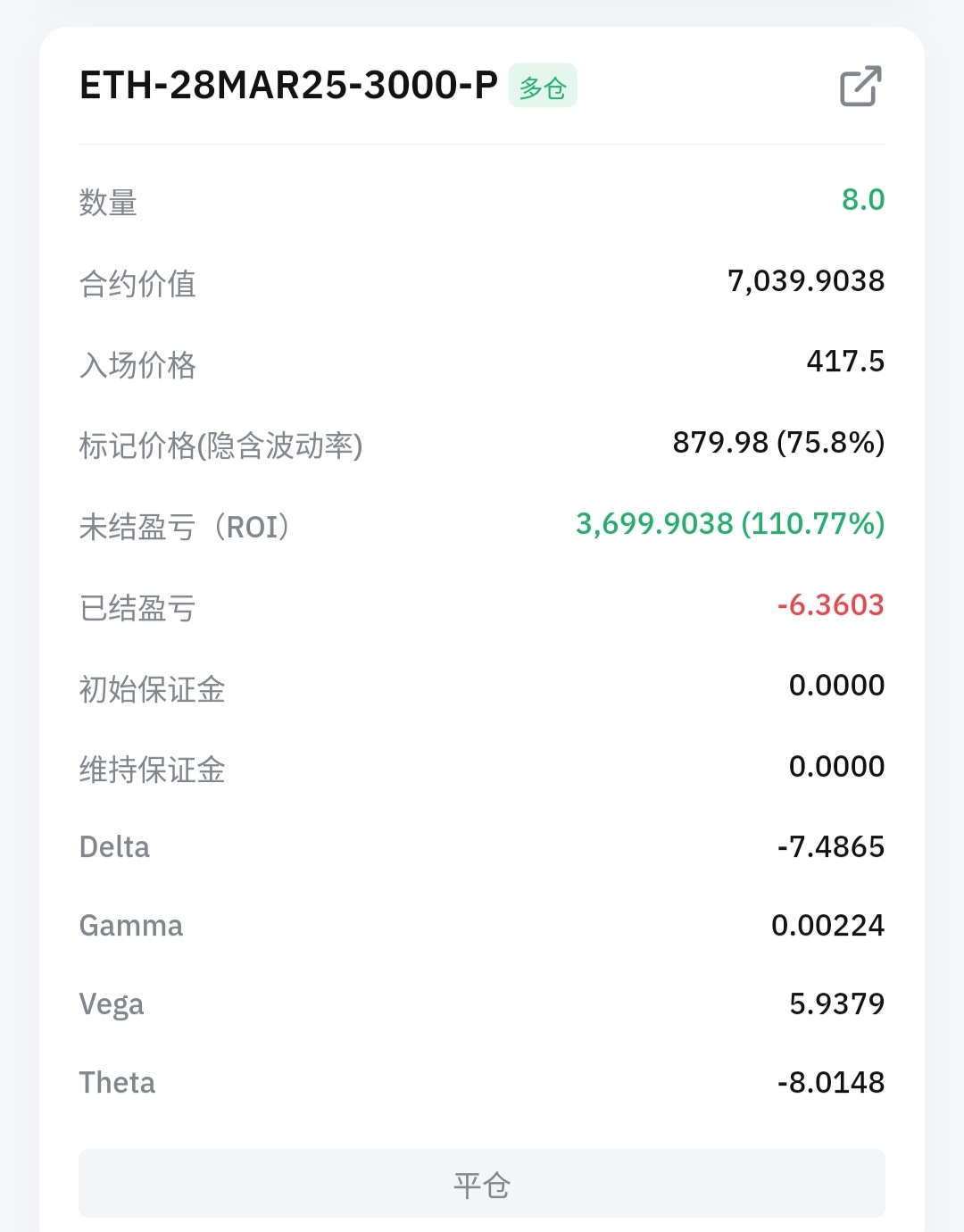
Task: Select the unrealized PnL 3,699.9038 value
Action: click(652, 524)
